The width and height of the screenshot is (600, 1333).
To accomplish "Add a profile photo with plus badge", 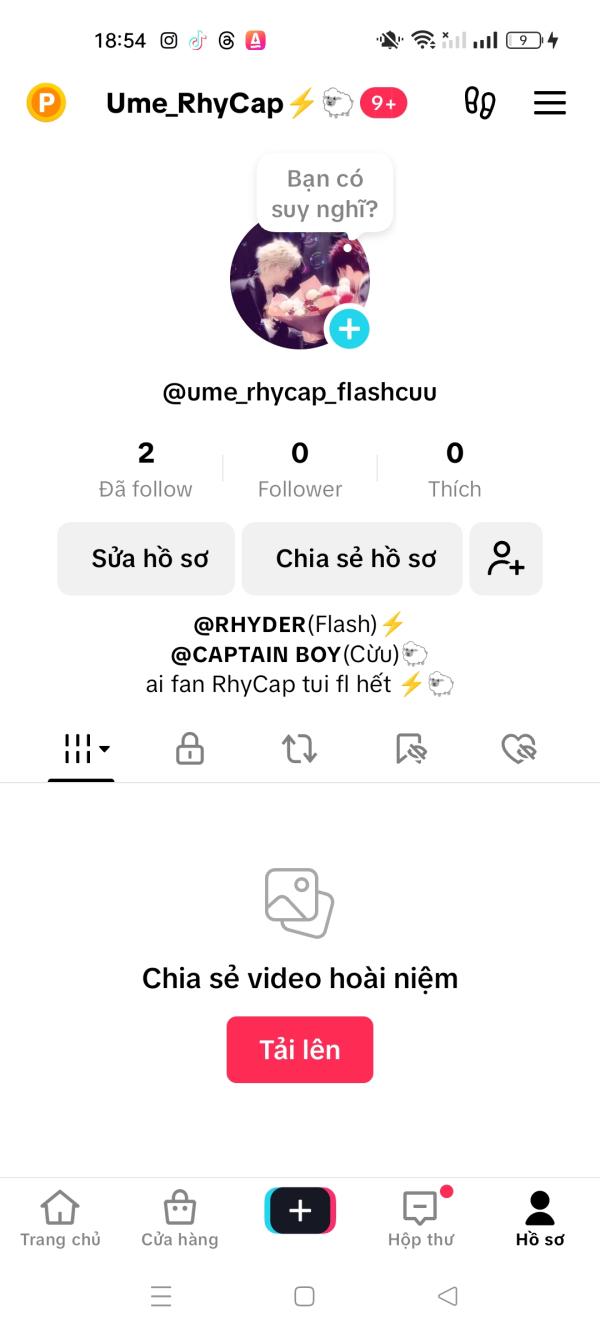I will pyautogui.click(x=349, y=328).
